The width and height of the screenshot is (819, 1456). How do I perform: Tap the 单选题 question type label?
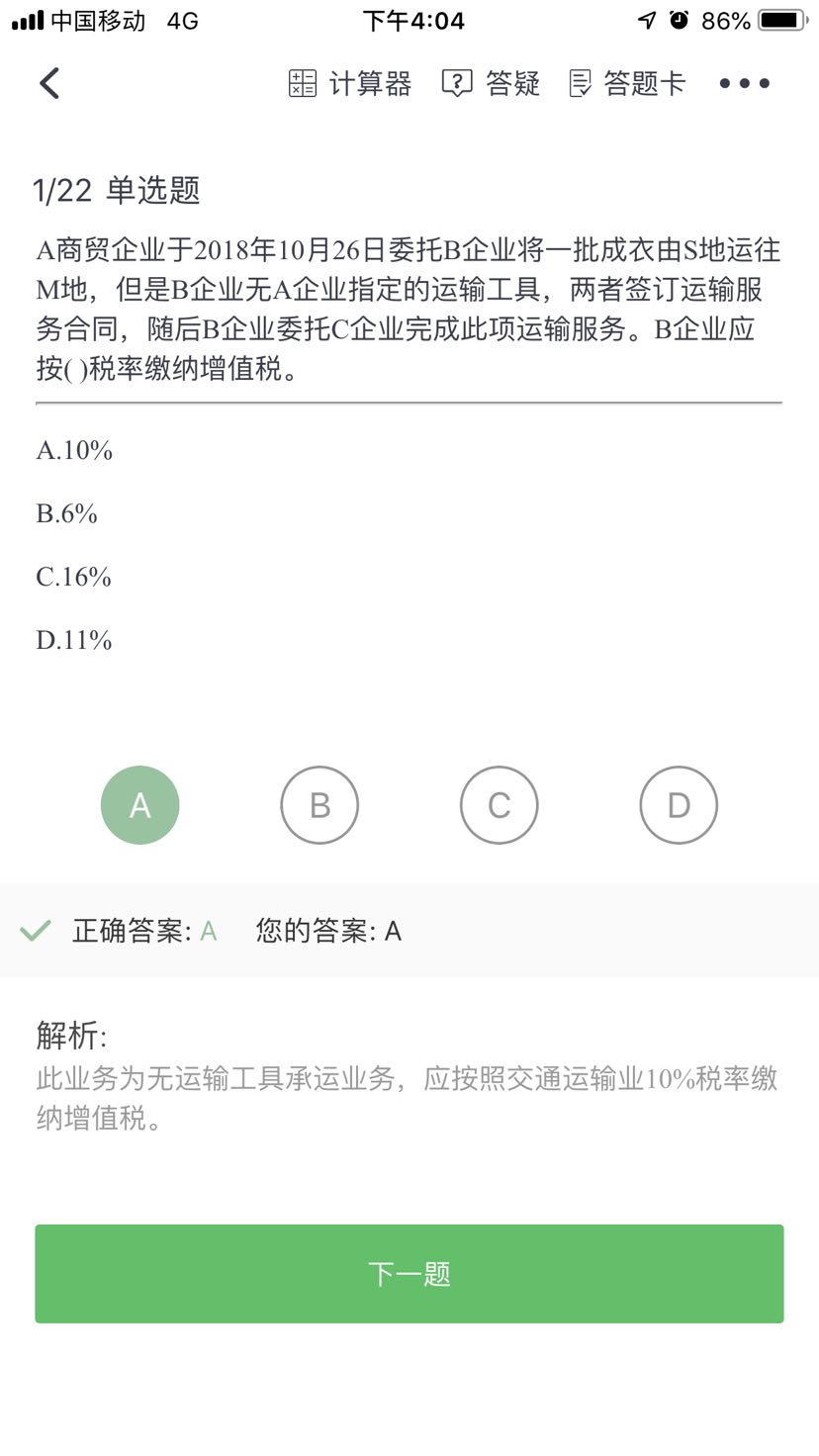156,191
